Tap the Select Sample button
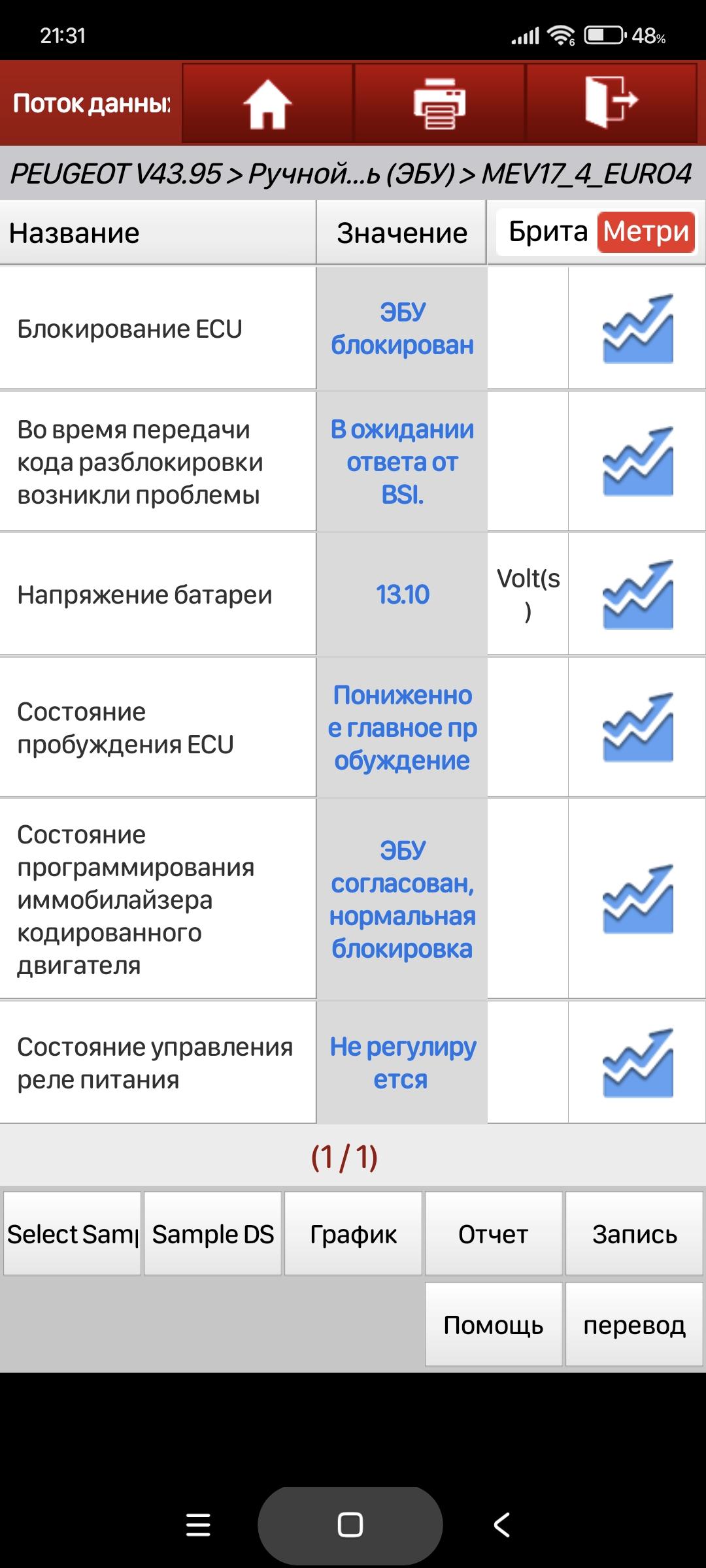 click(x=72, y=1233)
